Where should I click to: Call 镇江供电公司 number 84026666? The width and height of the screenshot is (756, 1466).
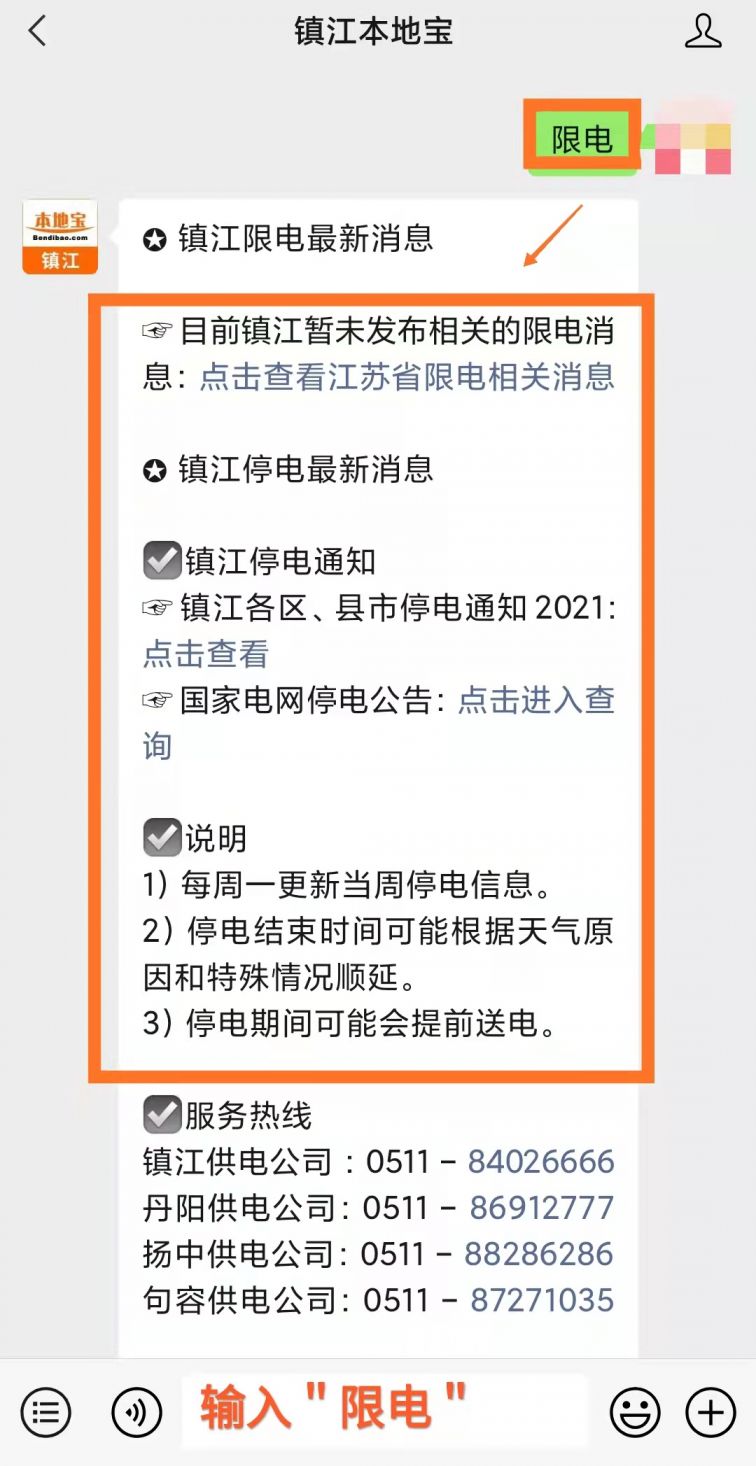click(x=541, y=1162)
